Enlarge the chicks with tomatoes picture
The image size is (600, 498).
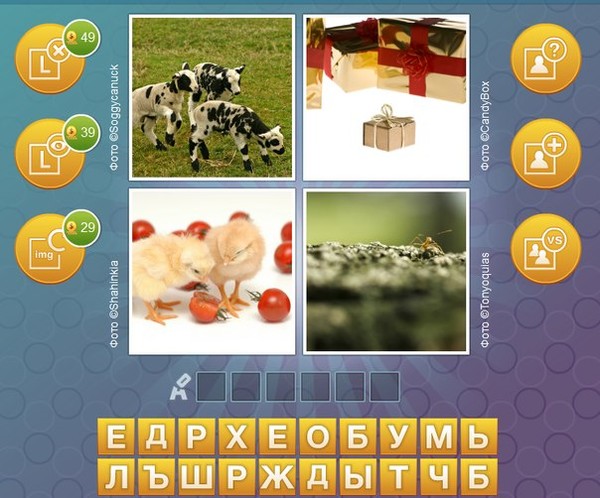[x=212, y=271]
